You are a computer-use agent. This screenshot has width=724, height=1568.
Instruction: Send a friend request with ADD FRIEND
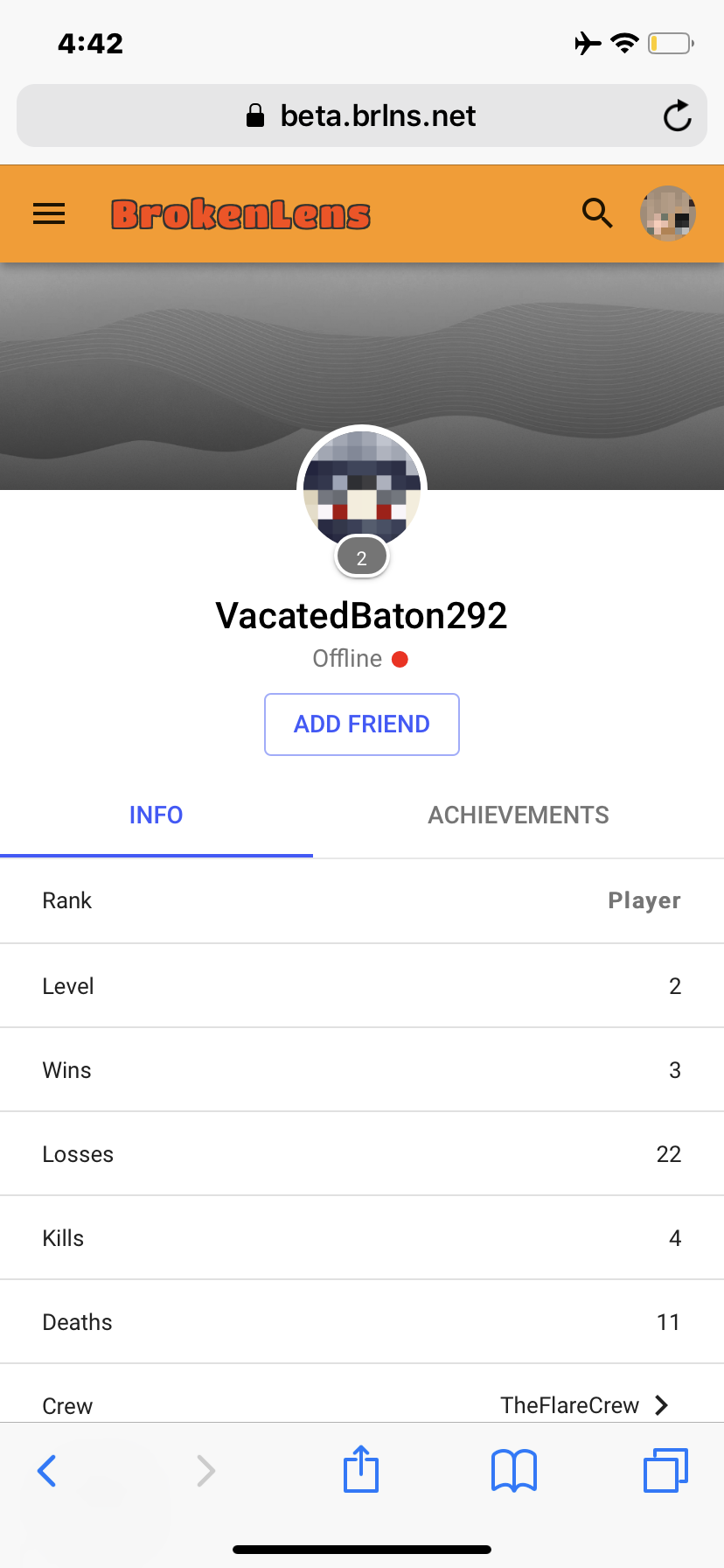click(x=362, y=724)
